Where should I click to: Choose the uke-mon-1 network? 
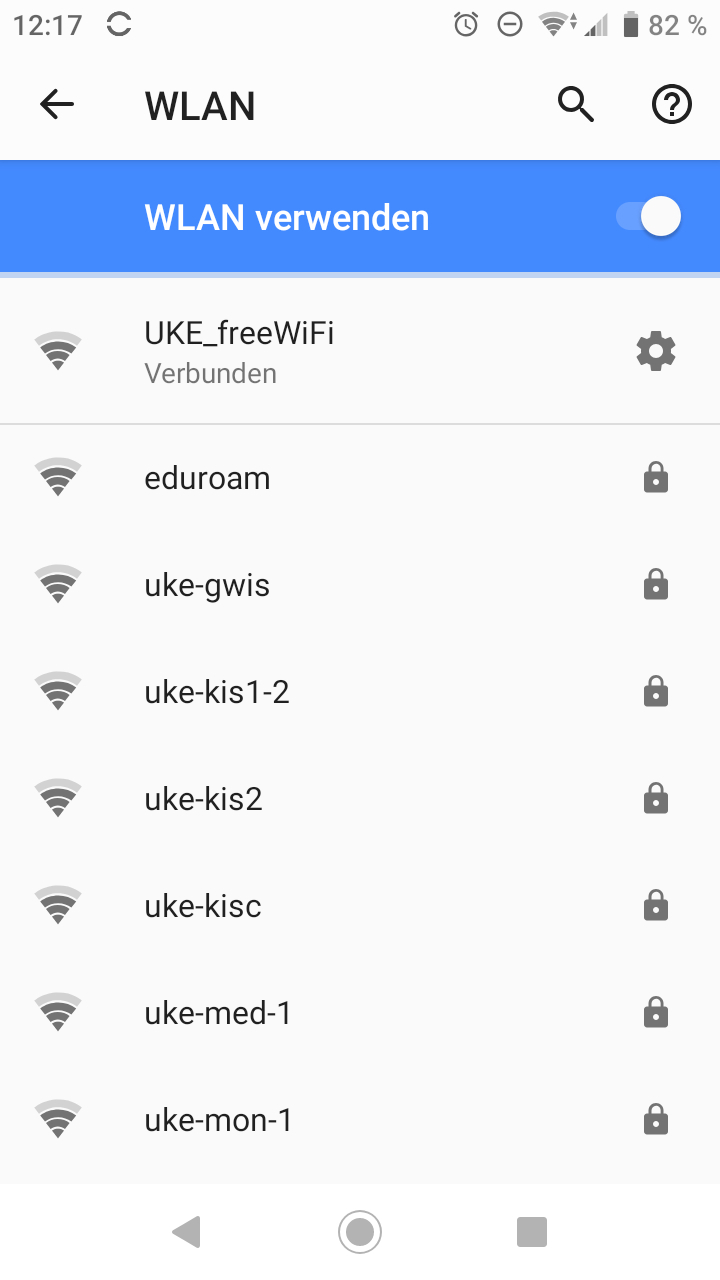300,1120
